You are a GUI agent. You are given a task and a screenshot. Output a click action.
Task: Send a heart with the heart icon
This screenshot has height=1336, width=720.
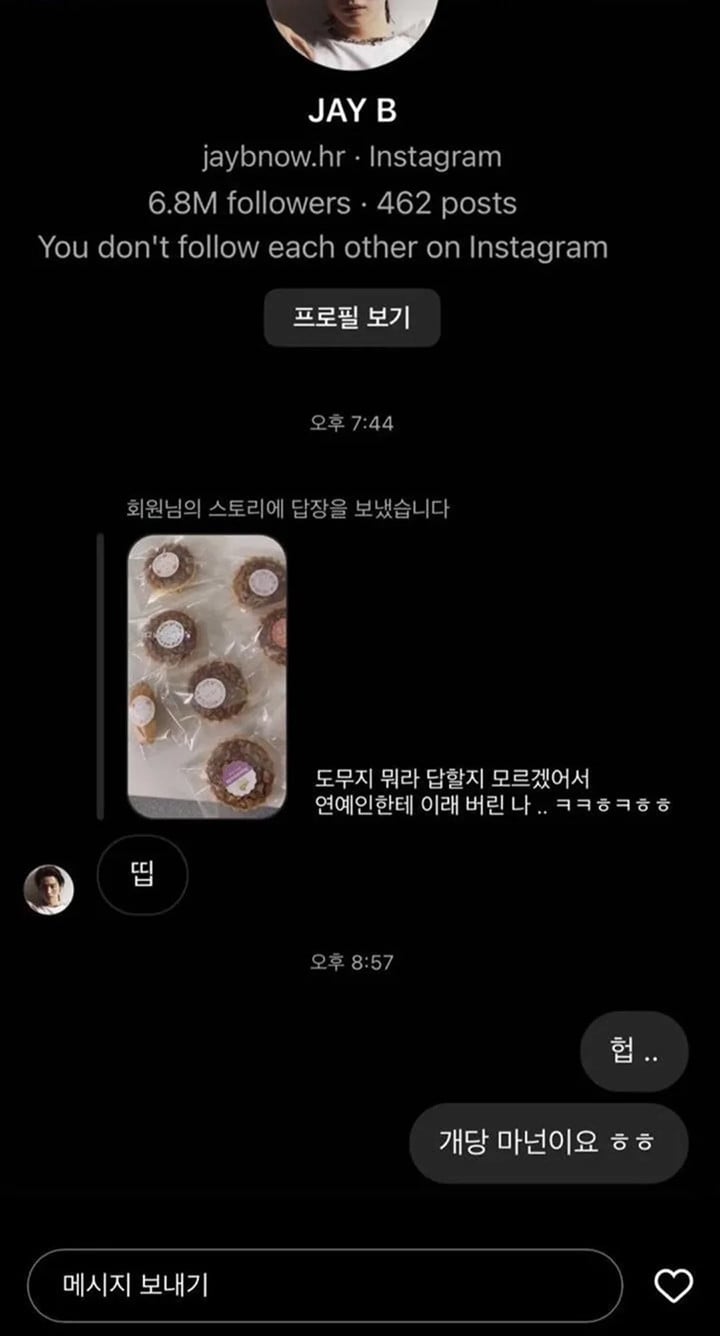coord(673,1285)
